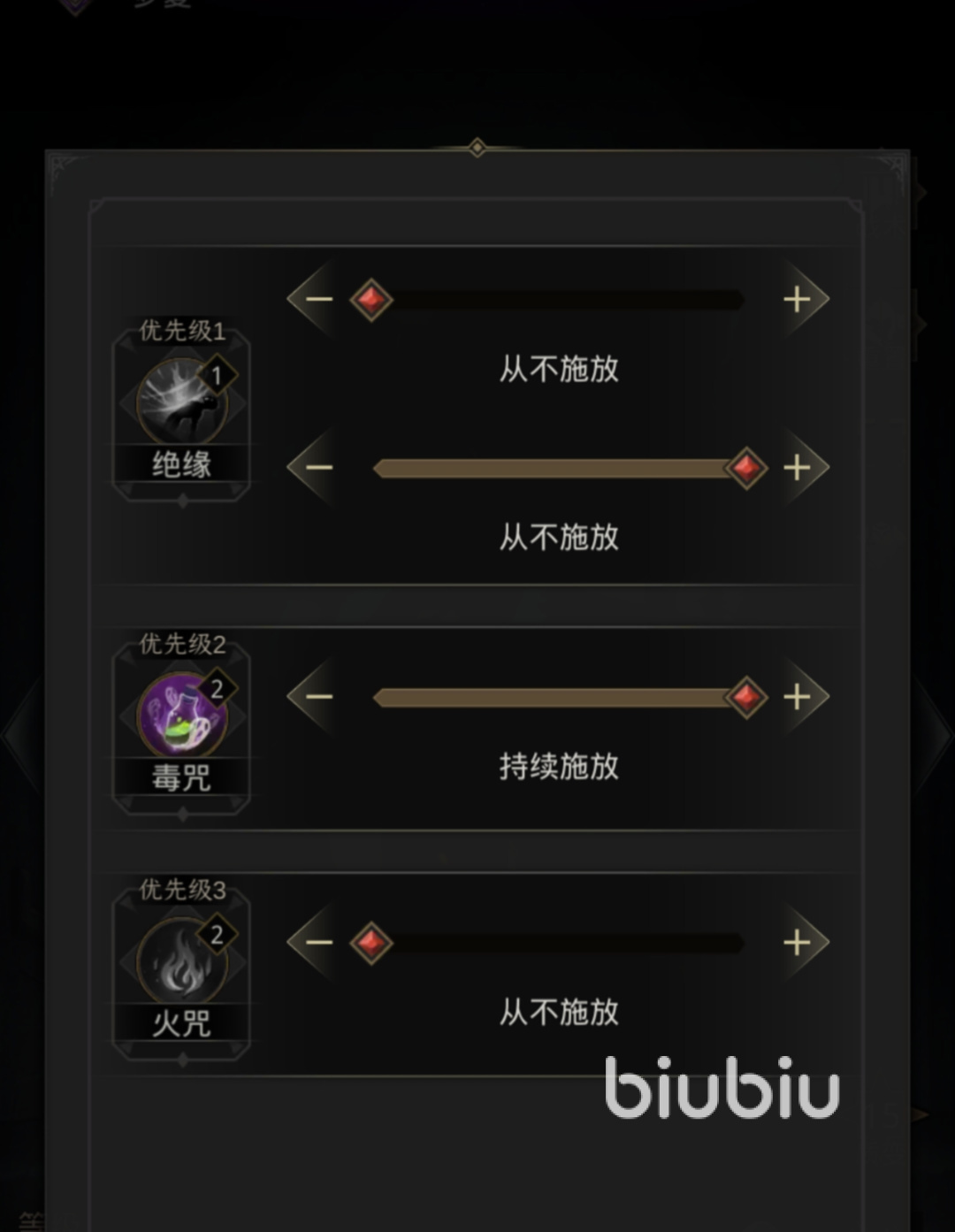Decrease 绝缘's first slider with minus
Viewport: 955px width, 1232px height.
pyautogui.click(x=318, y=299)
